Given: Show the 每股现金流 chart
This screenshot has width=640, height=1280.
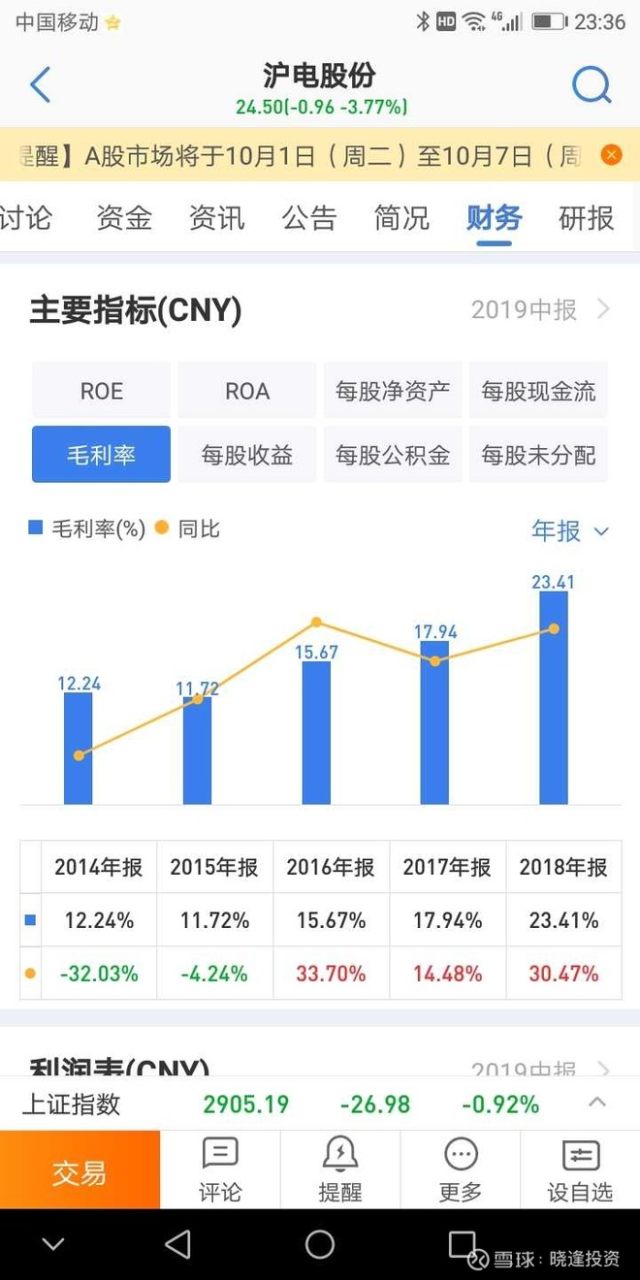Looking at the screenshot, I should click(x=538, y=391).
